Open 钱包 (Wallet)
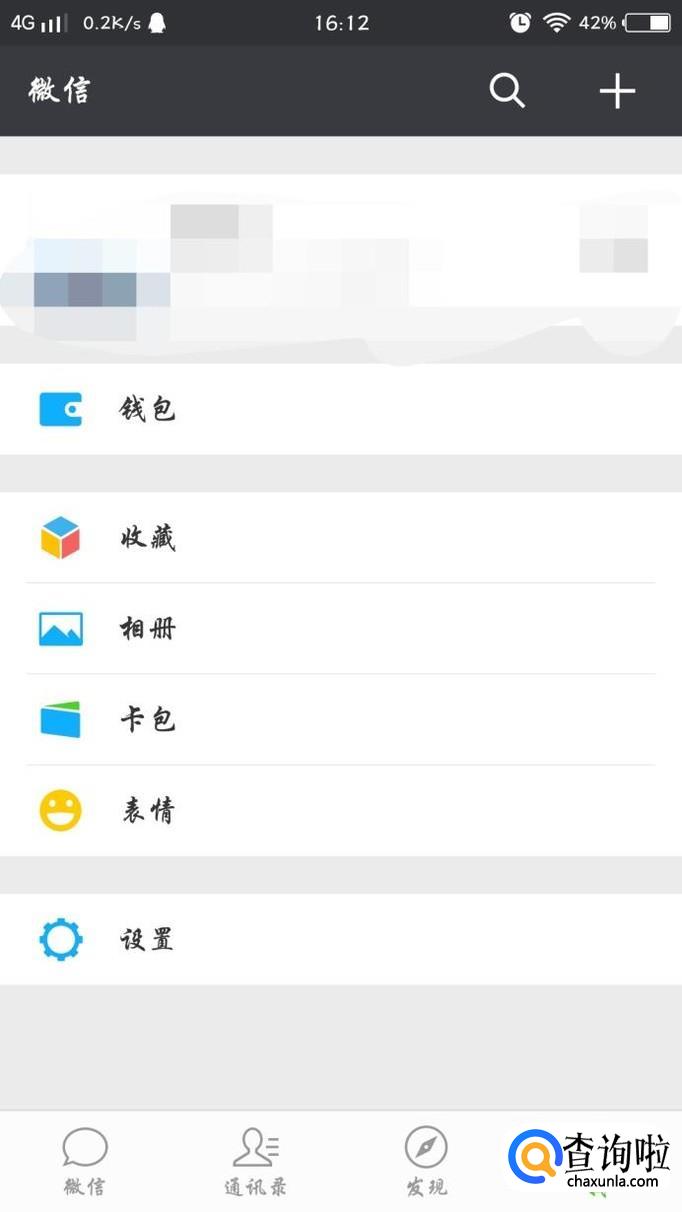The image size is (682, 1212). tap(340, 409)
